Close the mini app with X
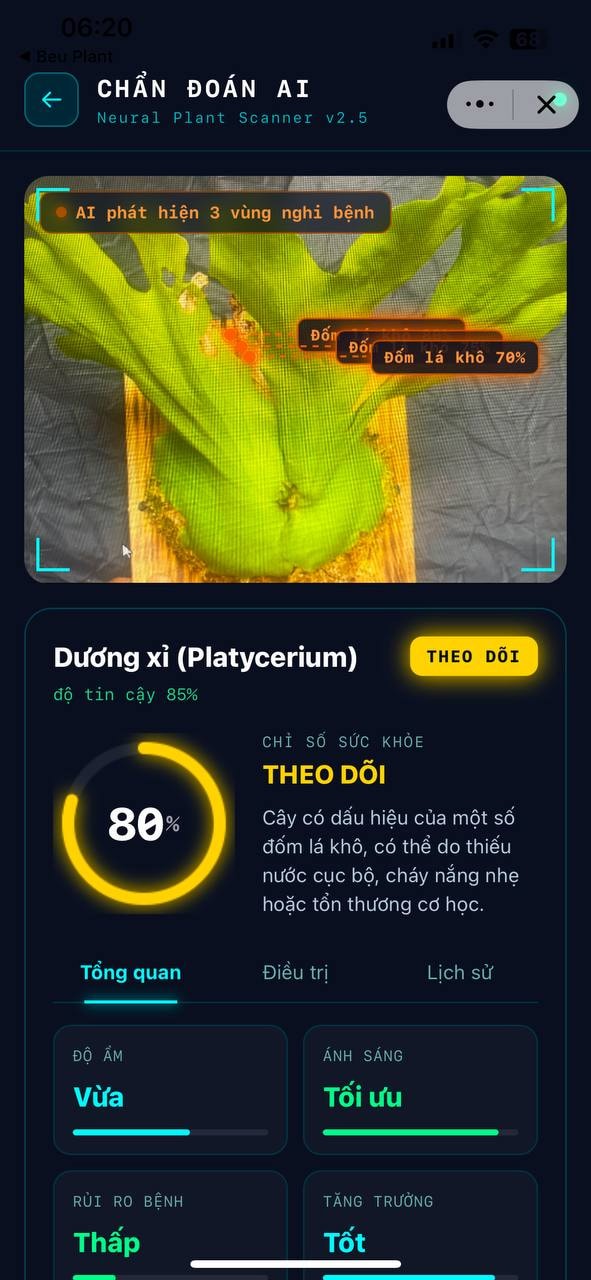Viewport: 591px width, 1280px height. pyautogui.click(x=546, y=104)
